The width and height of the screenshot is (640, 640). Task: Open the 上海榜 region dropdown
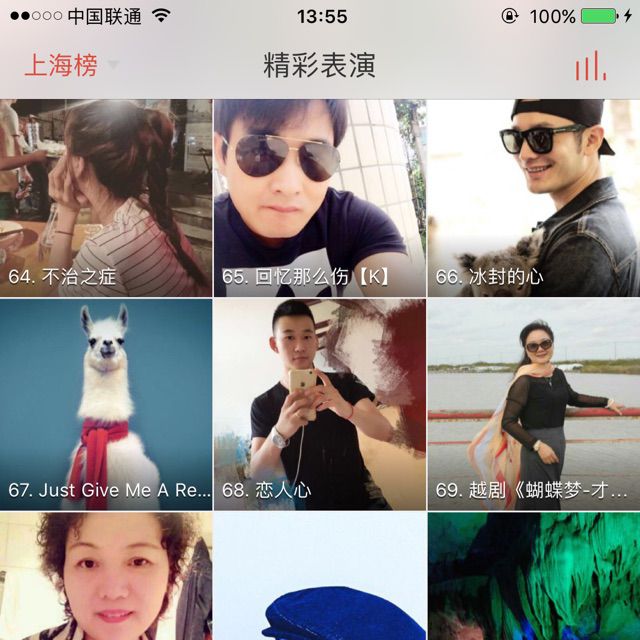click(68, 67)
